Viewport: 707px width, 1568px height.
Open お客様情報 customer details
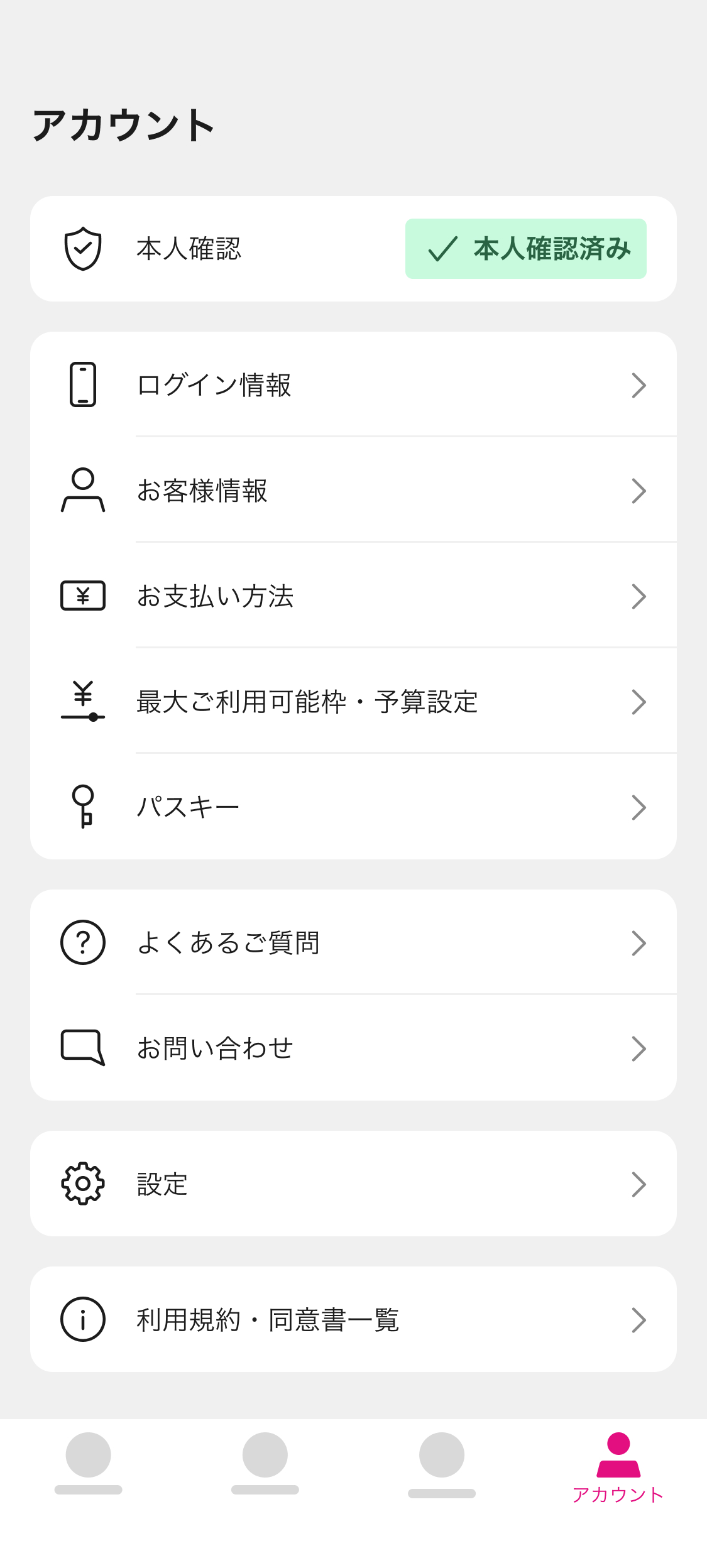click(x=353, y=490)
